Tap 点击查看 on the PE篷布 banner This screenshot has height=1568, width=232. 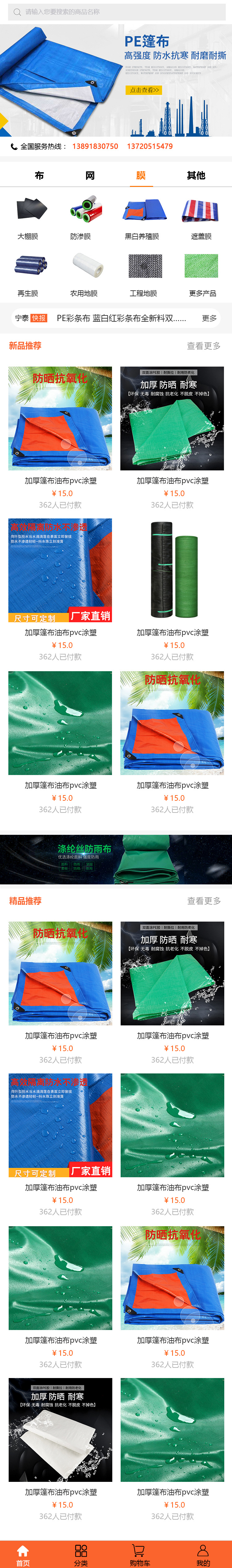tap(144, 90)
